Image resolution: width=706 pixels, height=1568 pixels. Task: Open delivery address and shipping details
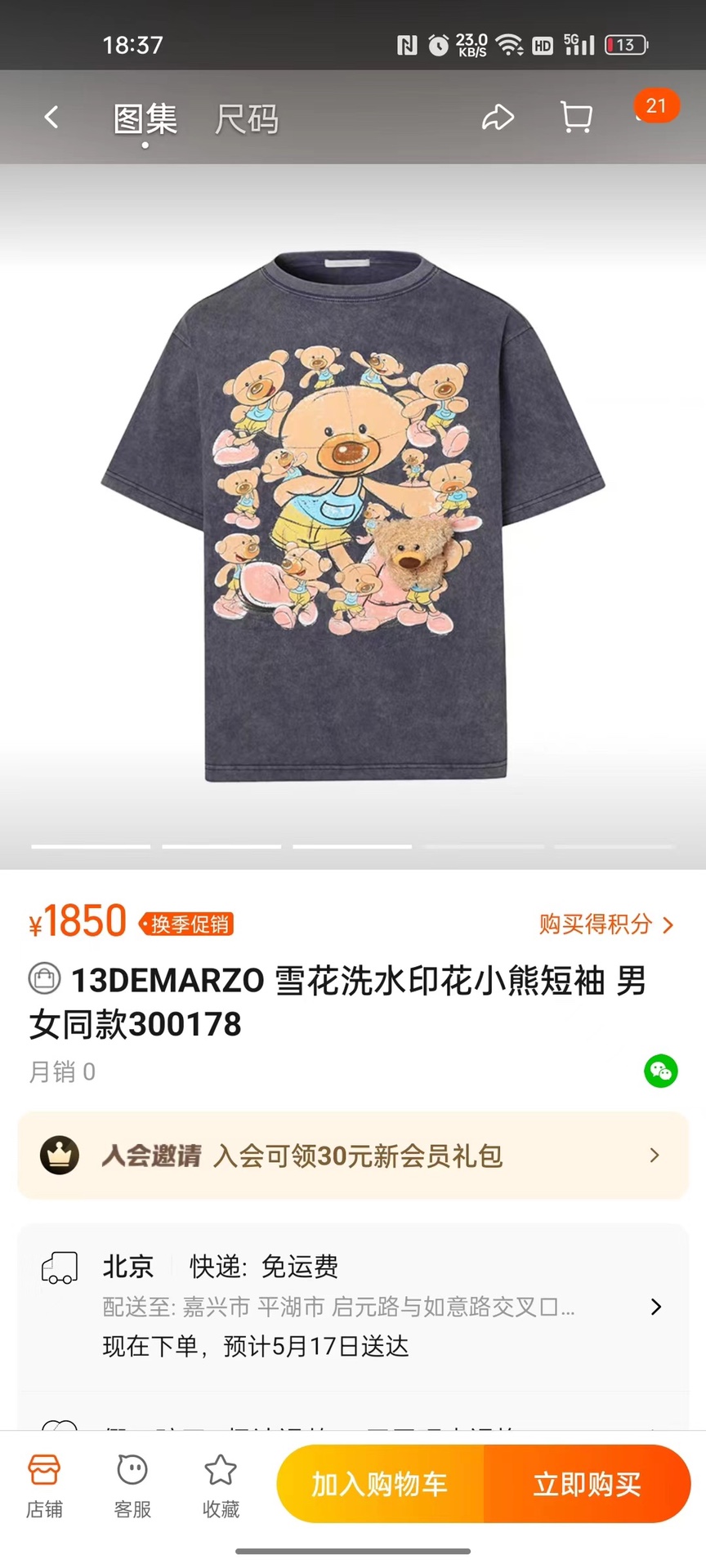tap(353, 1306)
